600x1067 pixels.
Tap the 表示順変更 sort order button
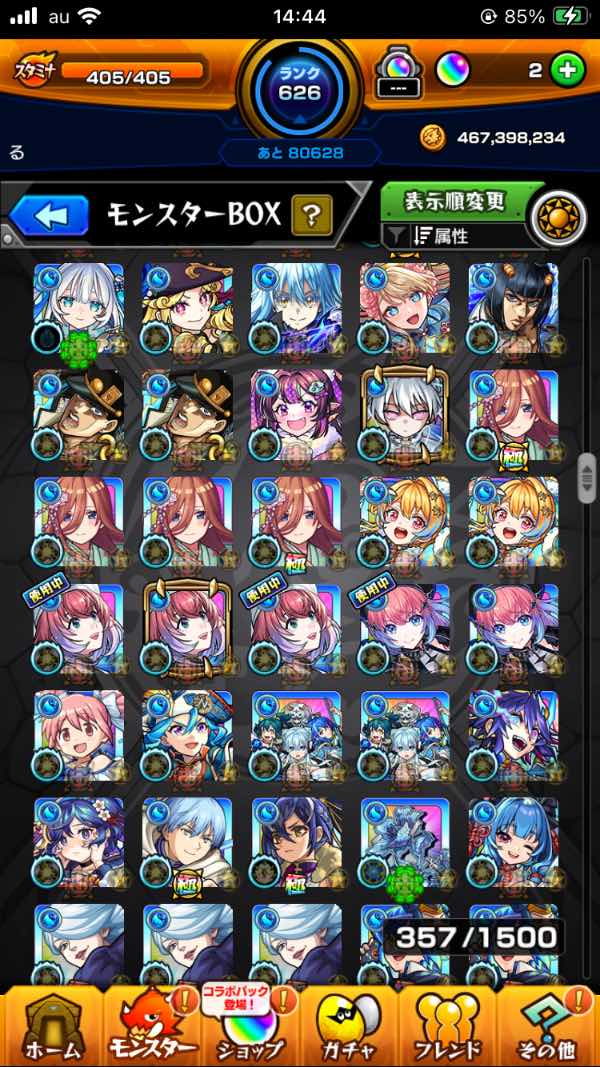click(x=454, y=201)
